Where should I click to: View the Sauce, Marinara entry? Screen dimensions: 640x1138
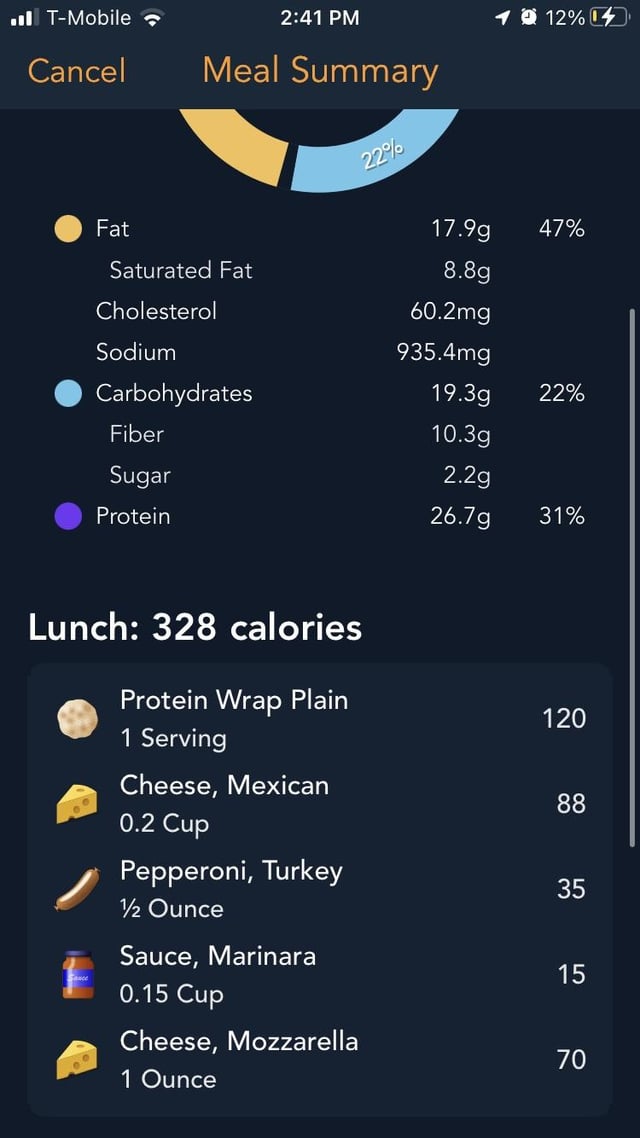pyautogui.click(x=320, y=975)
